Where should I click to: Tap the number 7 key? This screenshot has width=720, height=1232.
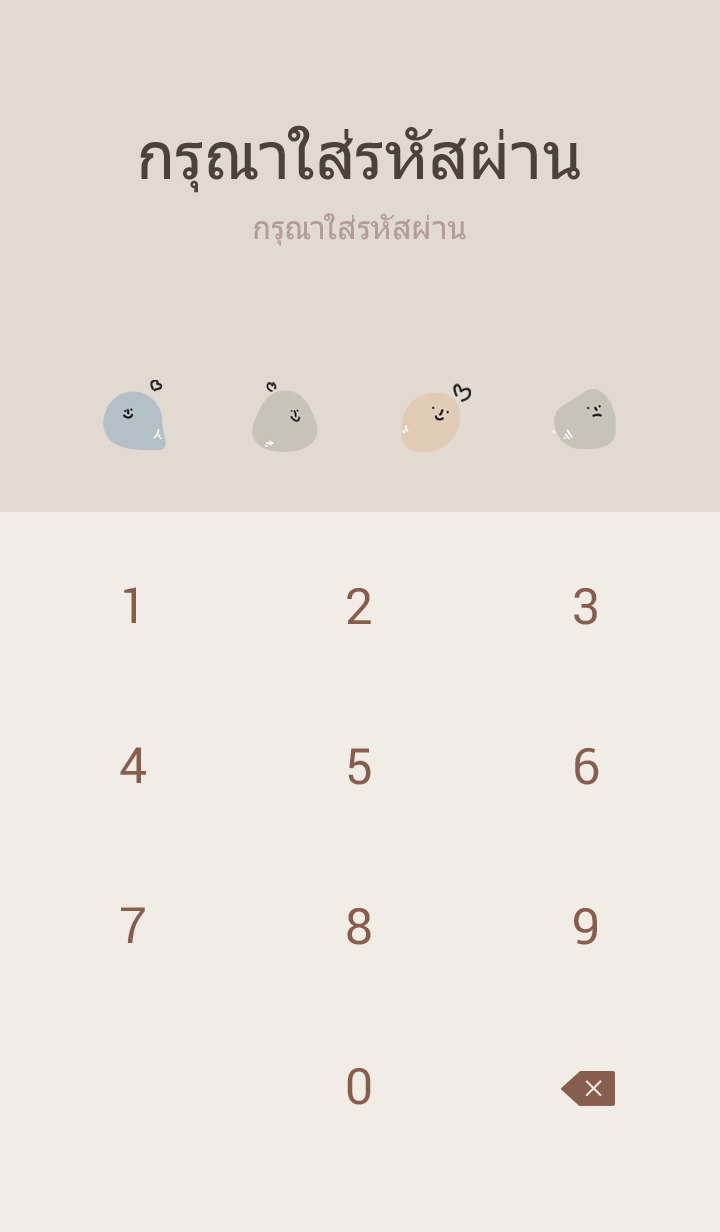click(x=132, y=926)
